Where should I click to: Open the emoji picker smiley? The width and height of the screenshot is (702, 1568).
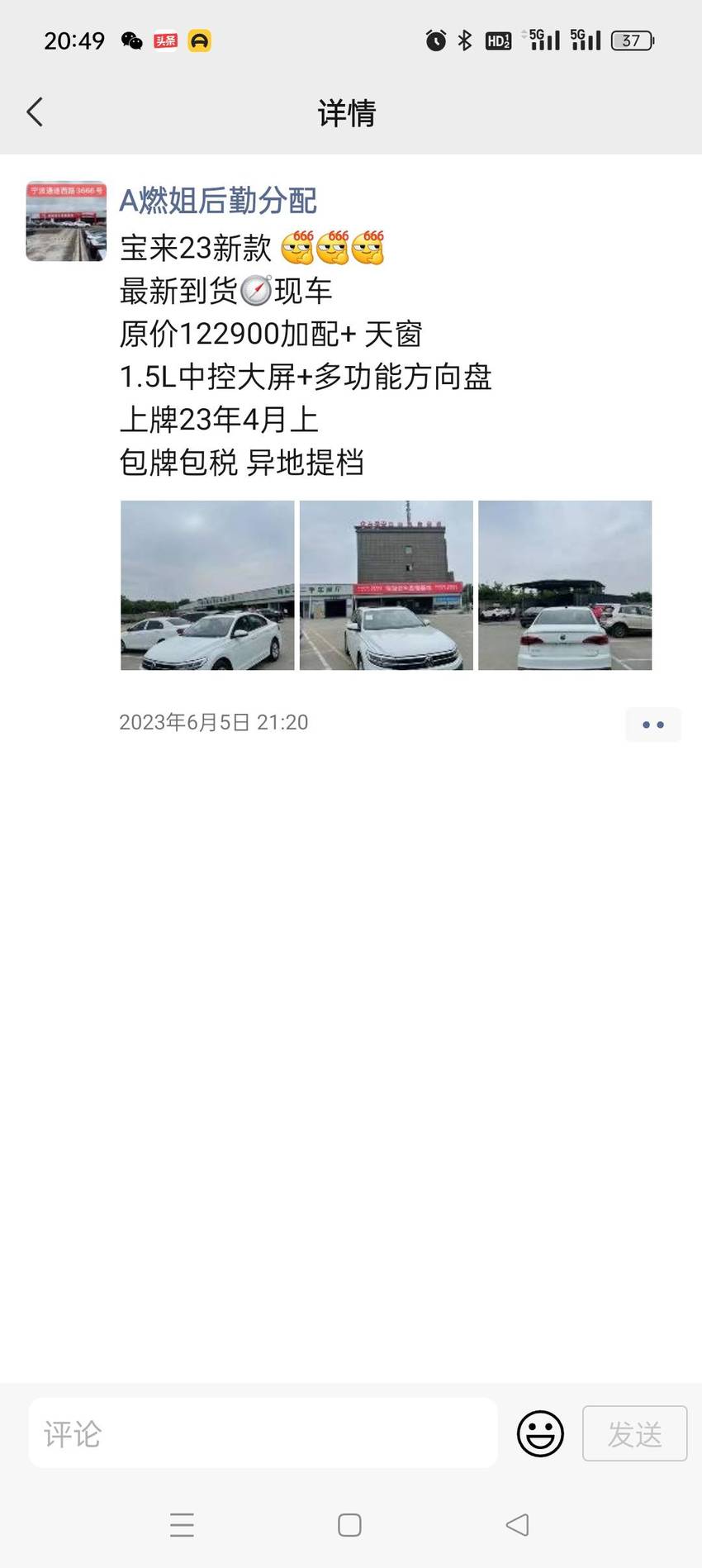[540, 1433]
